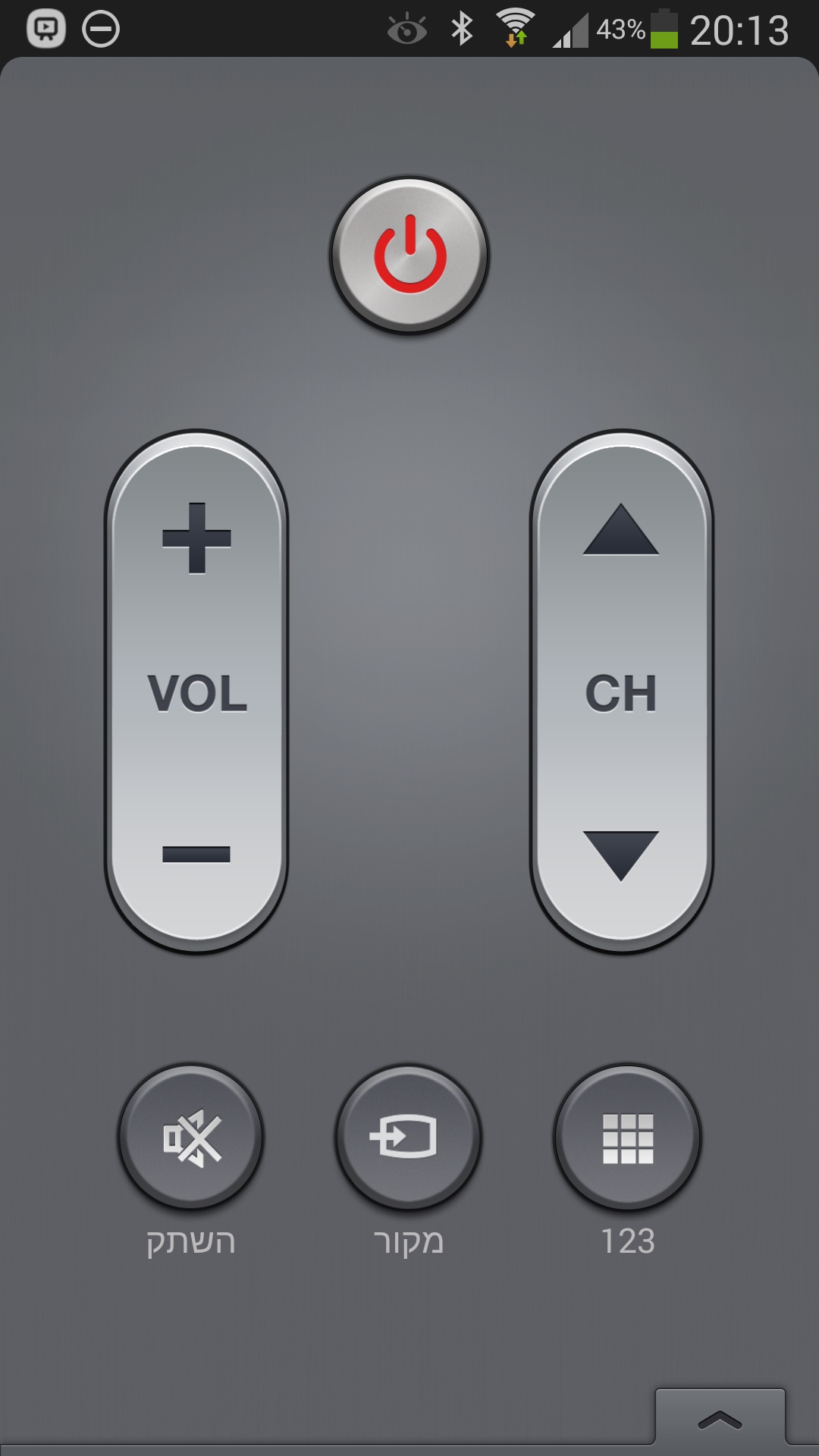This screenshot has width=819, height=1456.
Task: Mute the TV sound
Action: click(x=191, y=1137)
